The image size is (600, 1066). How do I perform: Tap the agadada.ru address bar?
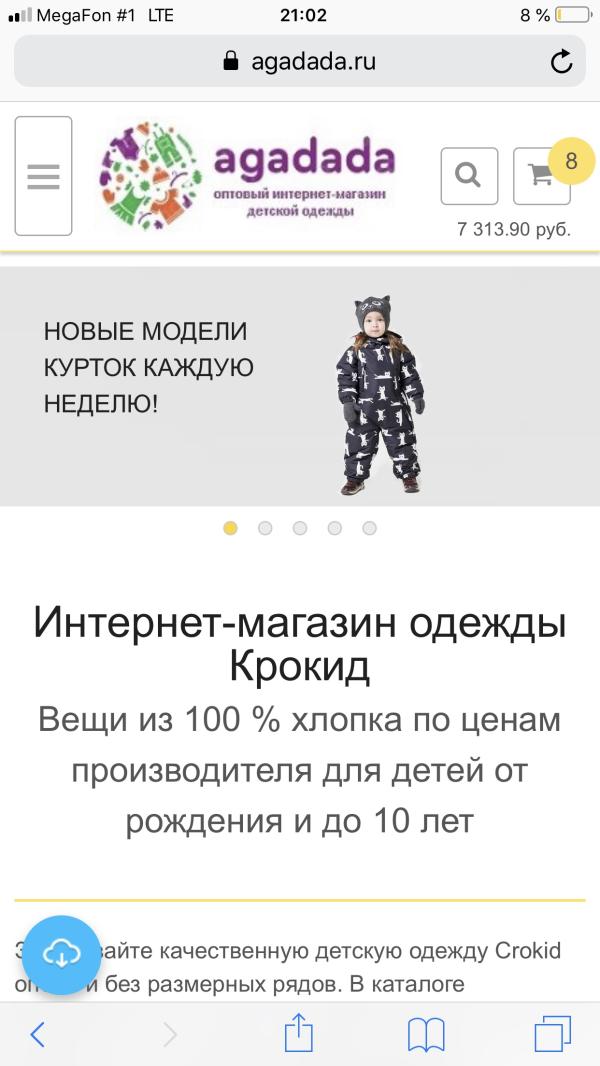click(x=300, y=61)
